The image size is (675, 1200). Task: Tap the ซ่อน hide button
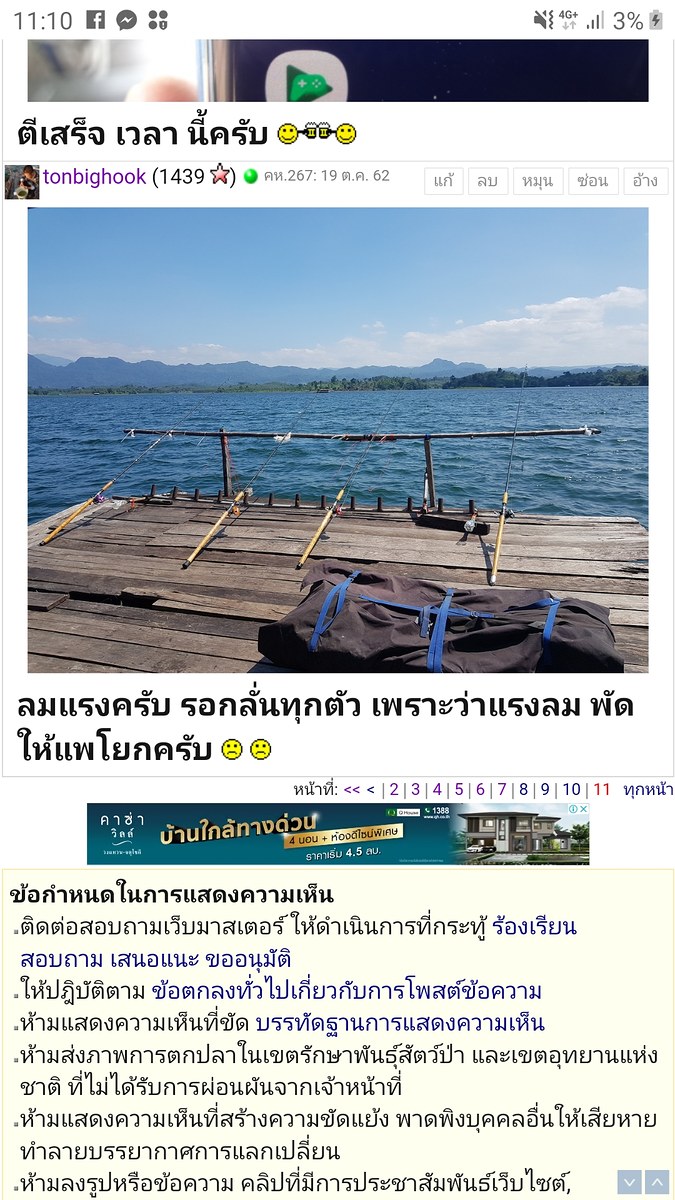click(591, 181)
